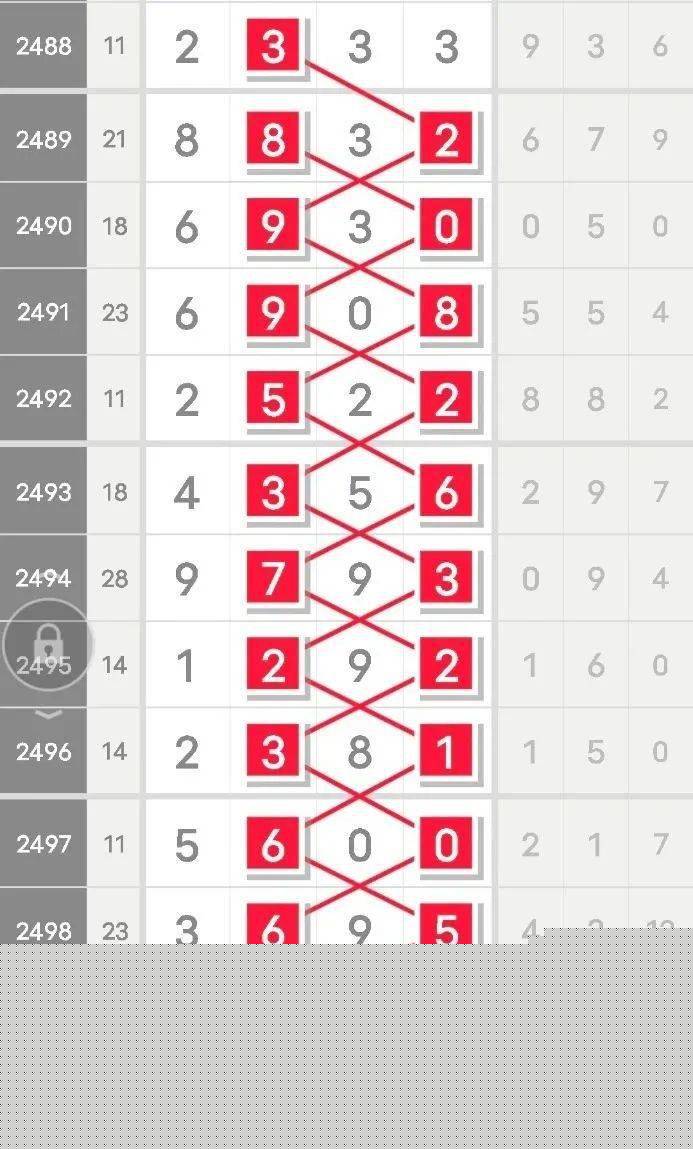Tap the floating lock icon

(48, 644)
